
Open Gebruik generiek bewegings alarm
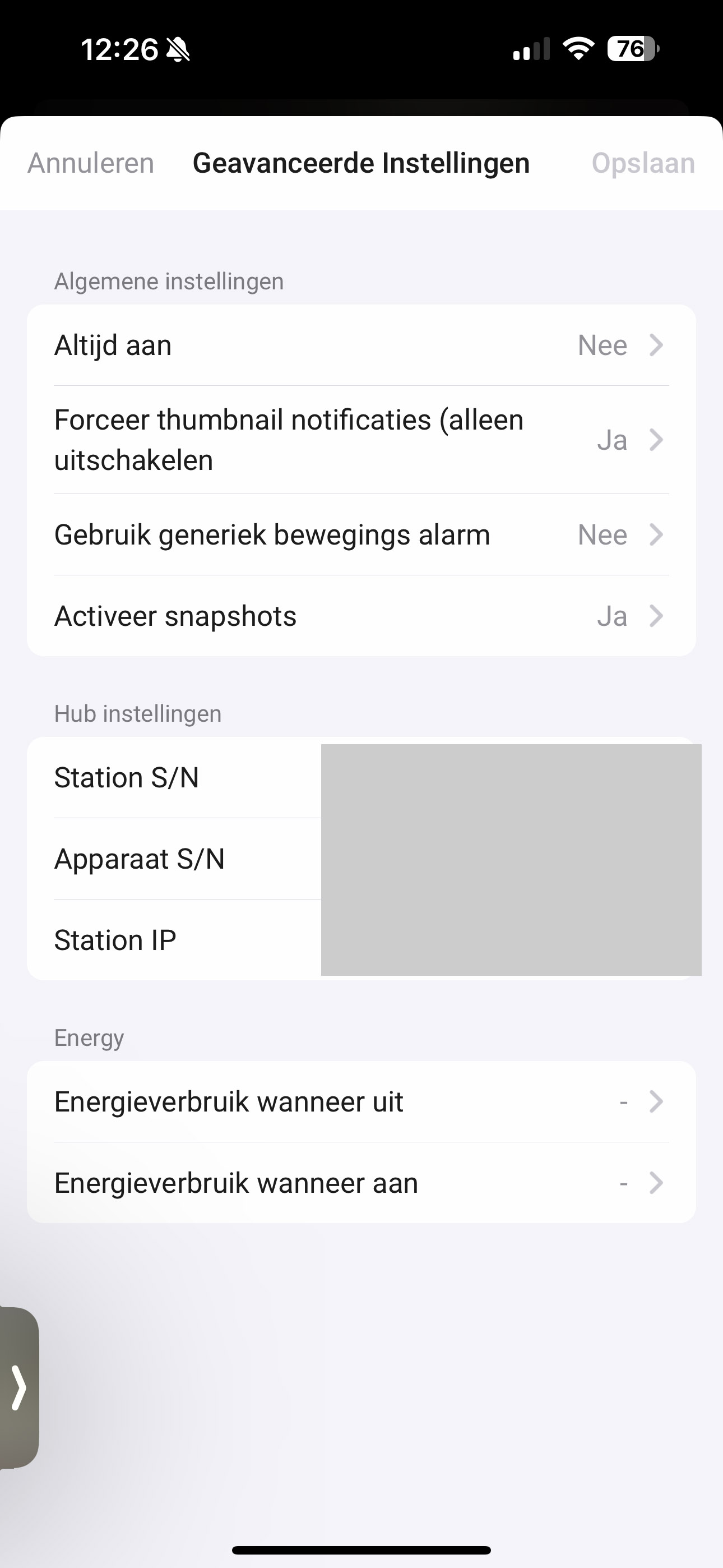pyautogui.click(x=361, y=535)
